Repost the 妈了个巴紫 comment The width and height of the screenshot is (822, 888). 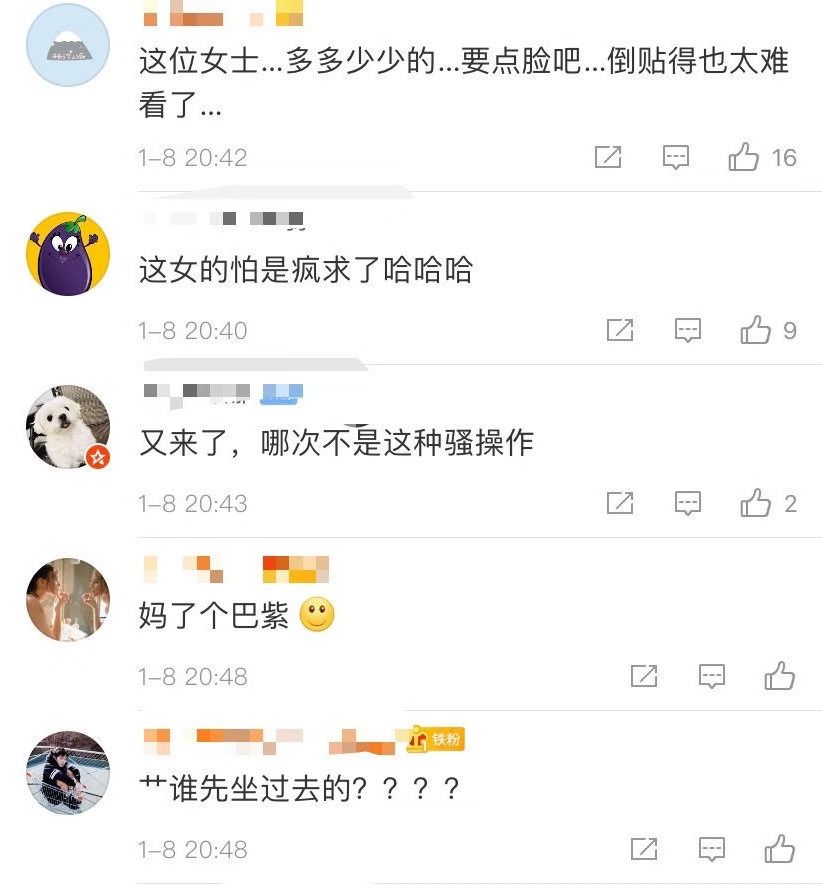click(644, 677)
